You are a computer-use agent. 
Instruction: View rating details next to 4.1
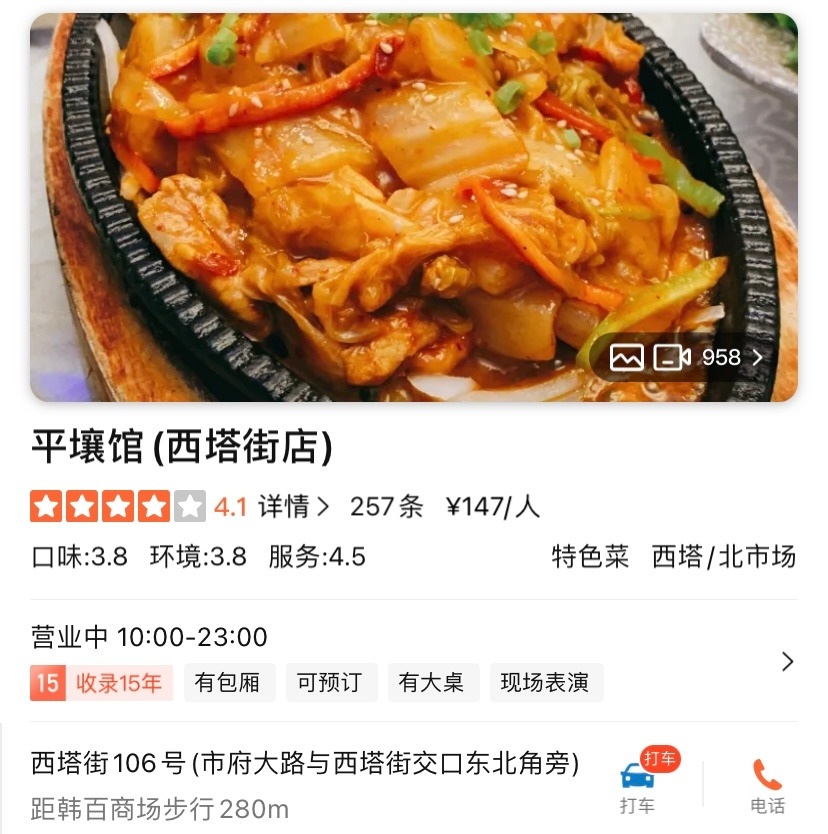coord(293,507)
